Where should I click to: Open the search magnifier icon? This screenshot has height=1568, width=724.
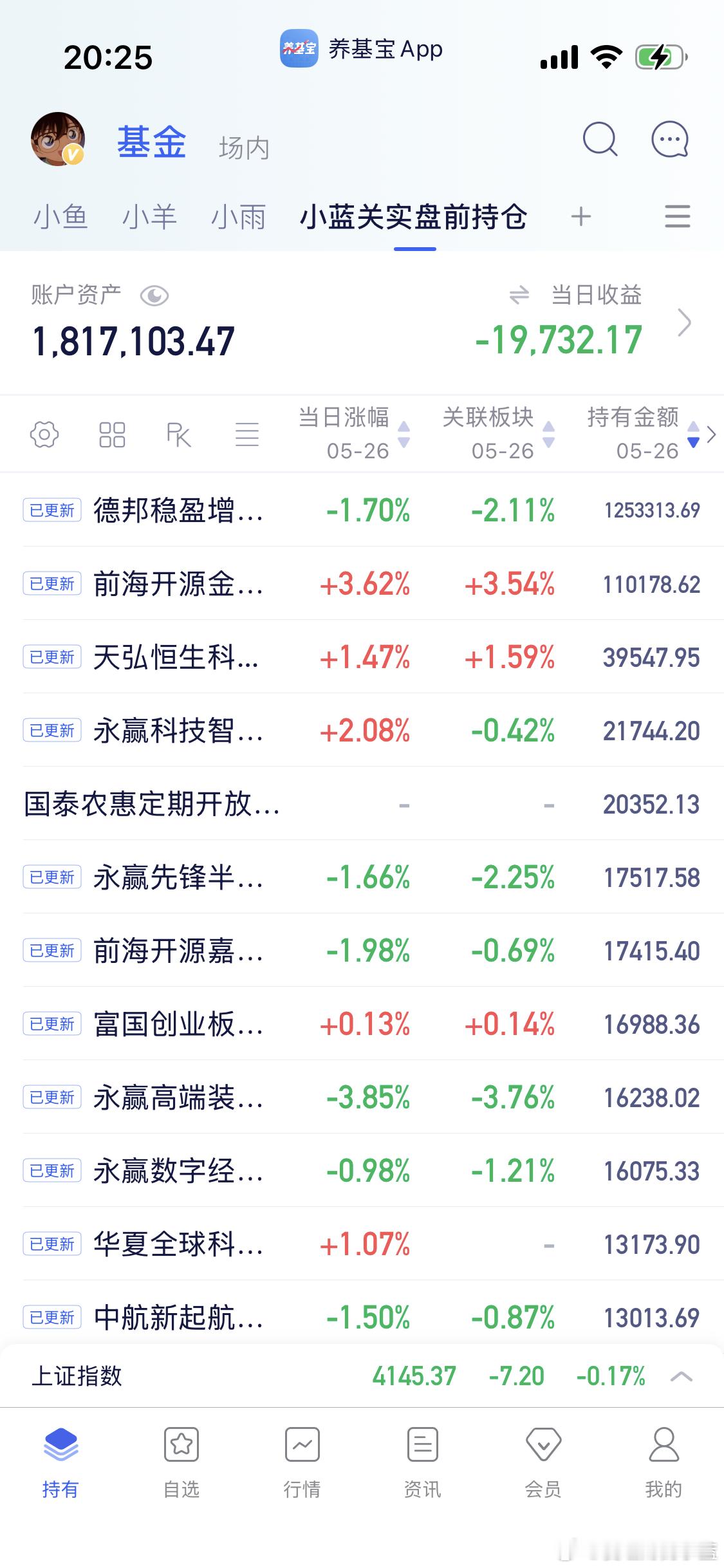coord(600,139)
